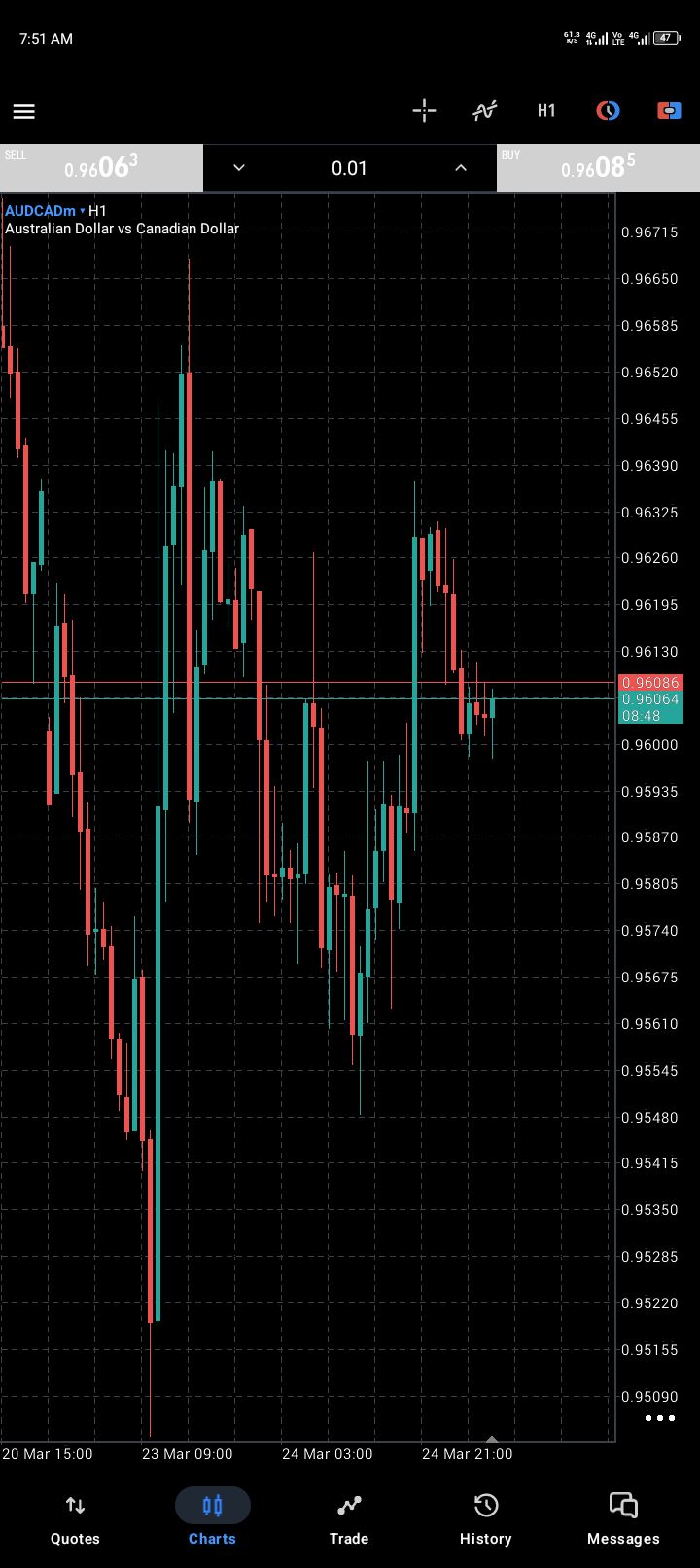
Task: Sell AUDCADm at 0.96063
Action: [x=101, y=168]
